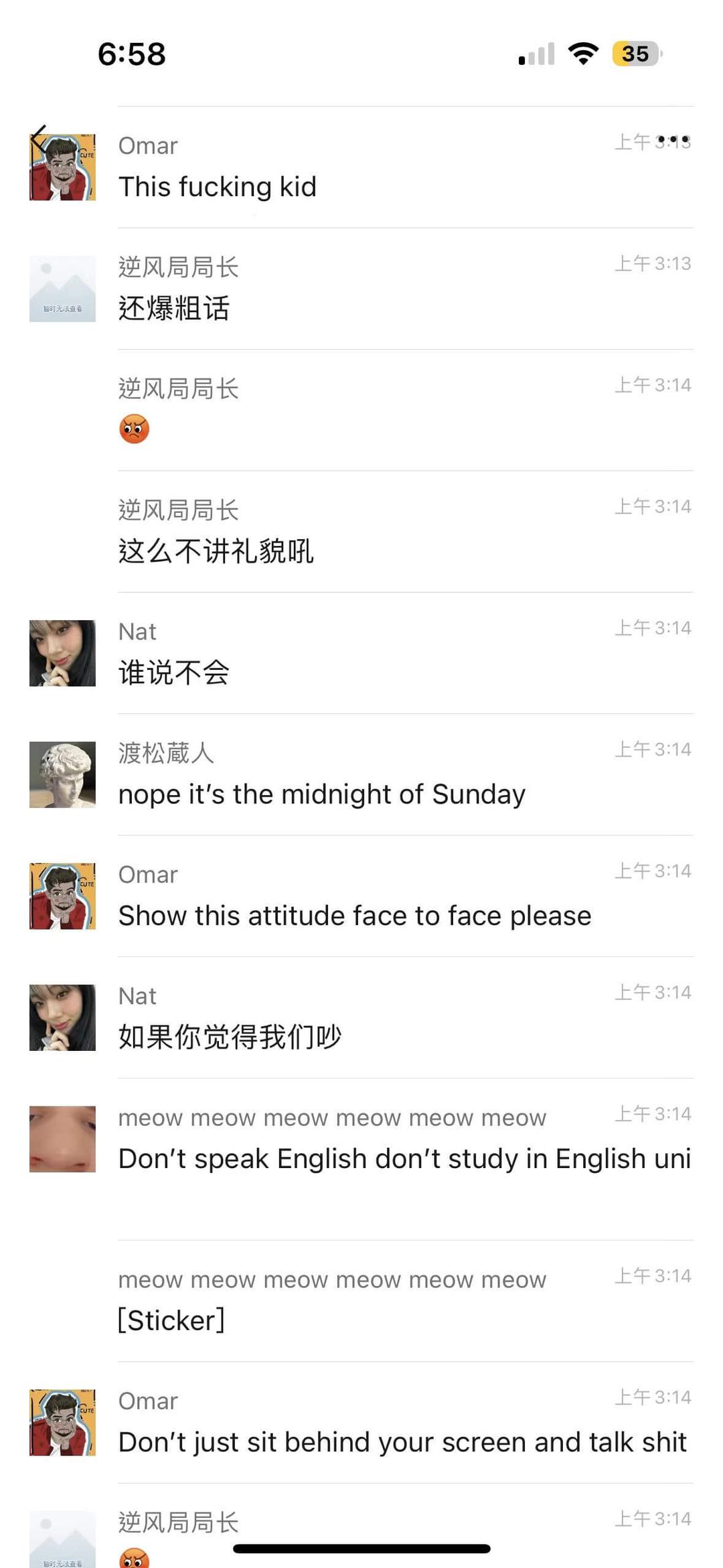The image size is (723, 1568).
Task: Go back using the top-left arrow
Action: (x=39, y=139)
